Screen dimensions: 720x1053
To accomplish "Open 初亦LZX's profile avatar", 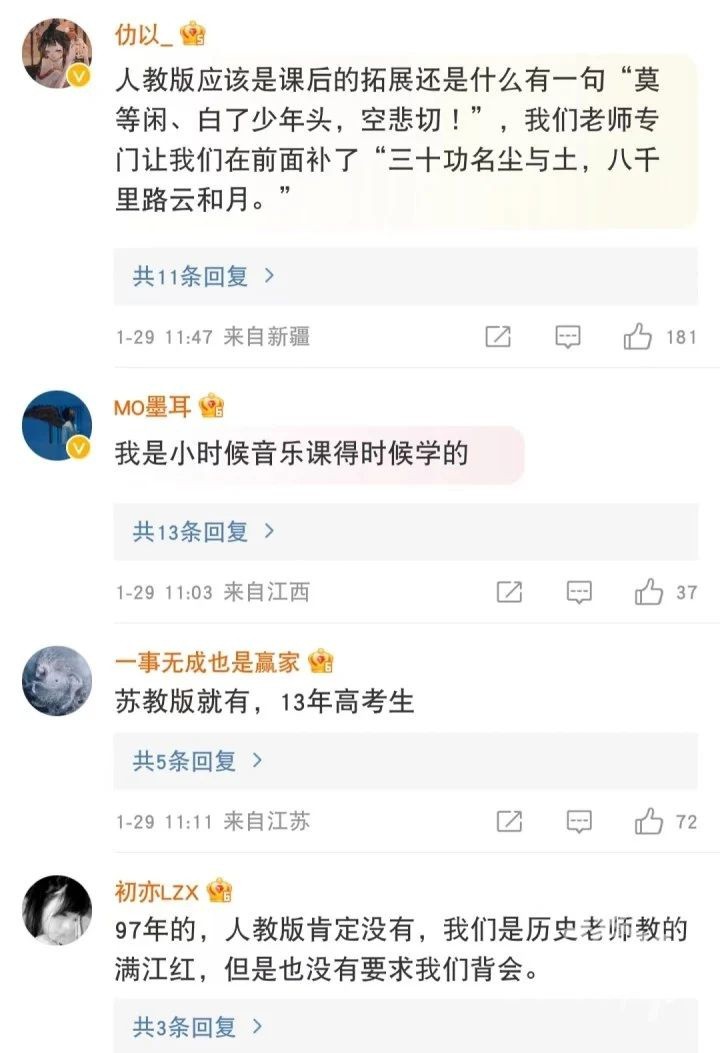I will pyautogui.click(x=57, y=910).
